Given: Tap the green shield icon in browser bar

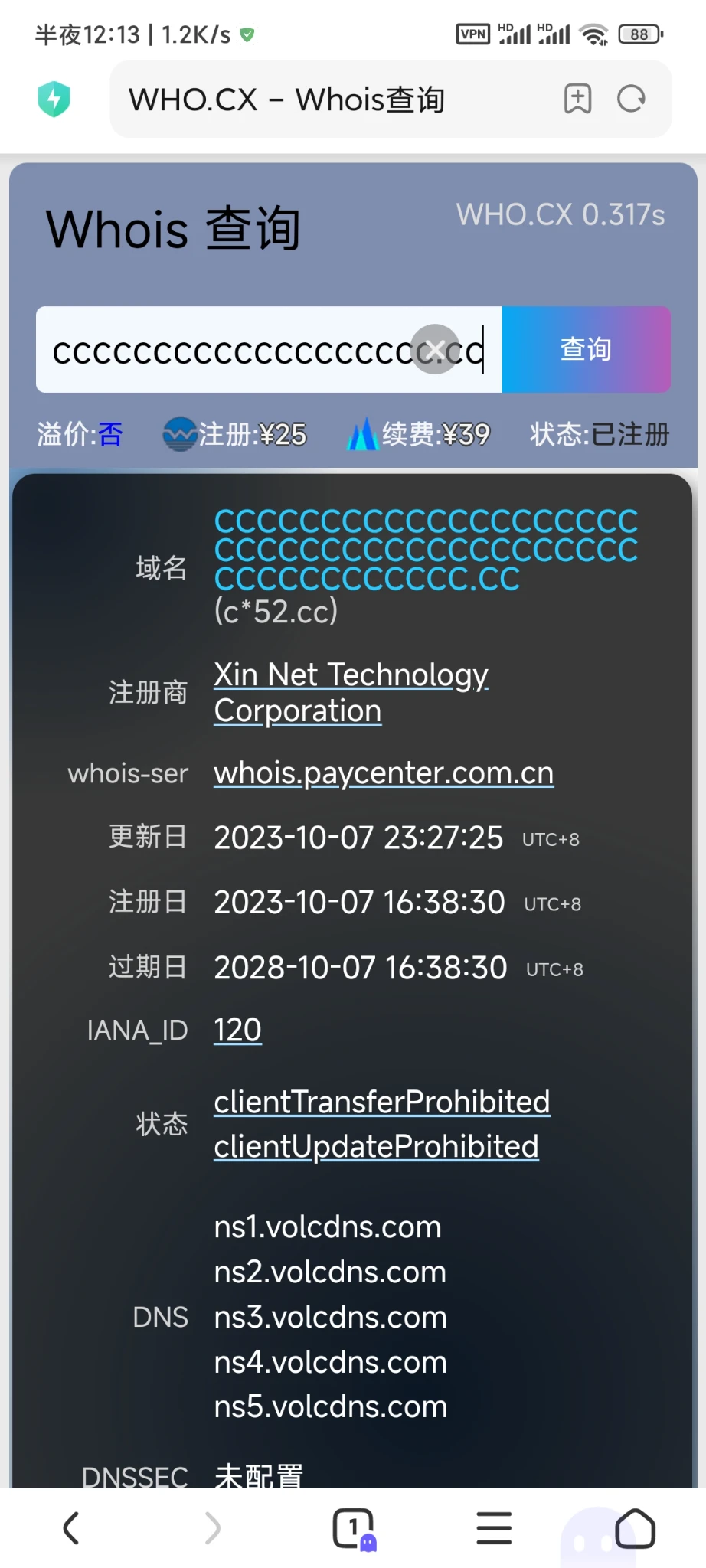Looking at the screenshot, I should 54,100.
